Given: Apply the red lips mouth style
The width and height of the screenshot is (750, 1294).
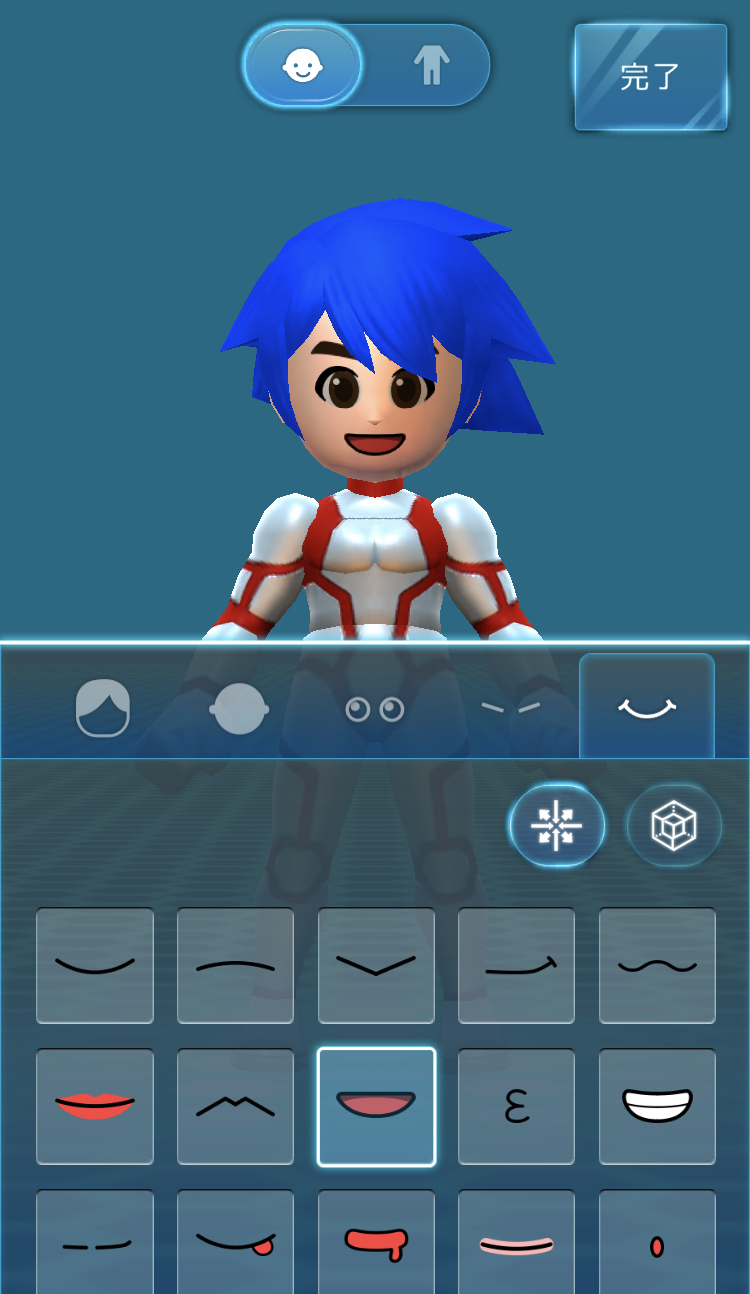Looking at the screenshot, I should [95, 1106].
